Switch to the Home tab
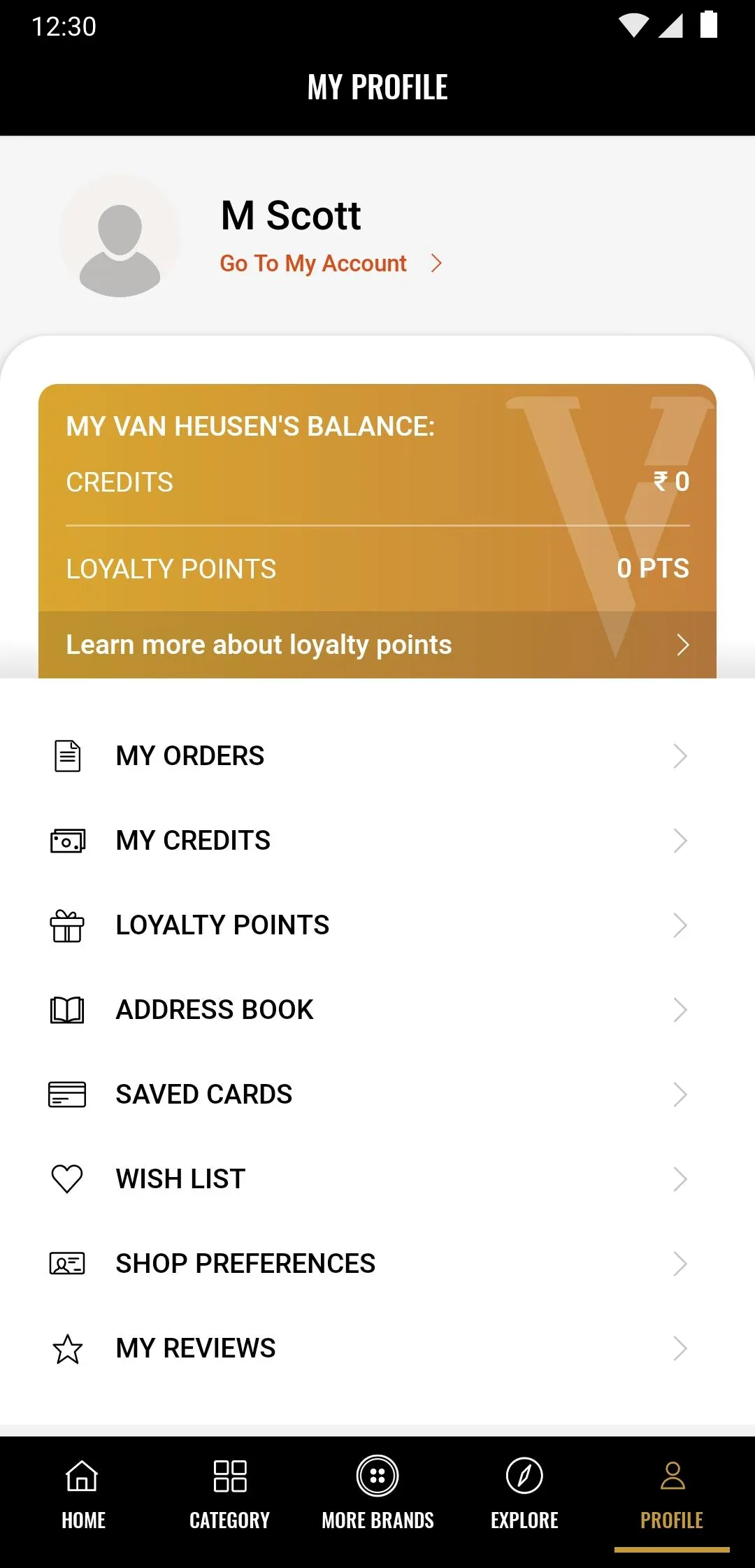This screenshot has width=755, height=1568. pos(82,1497)
